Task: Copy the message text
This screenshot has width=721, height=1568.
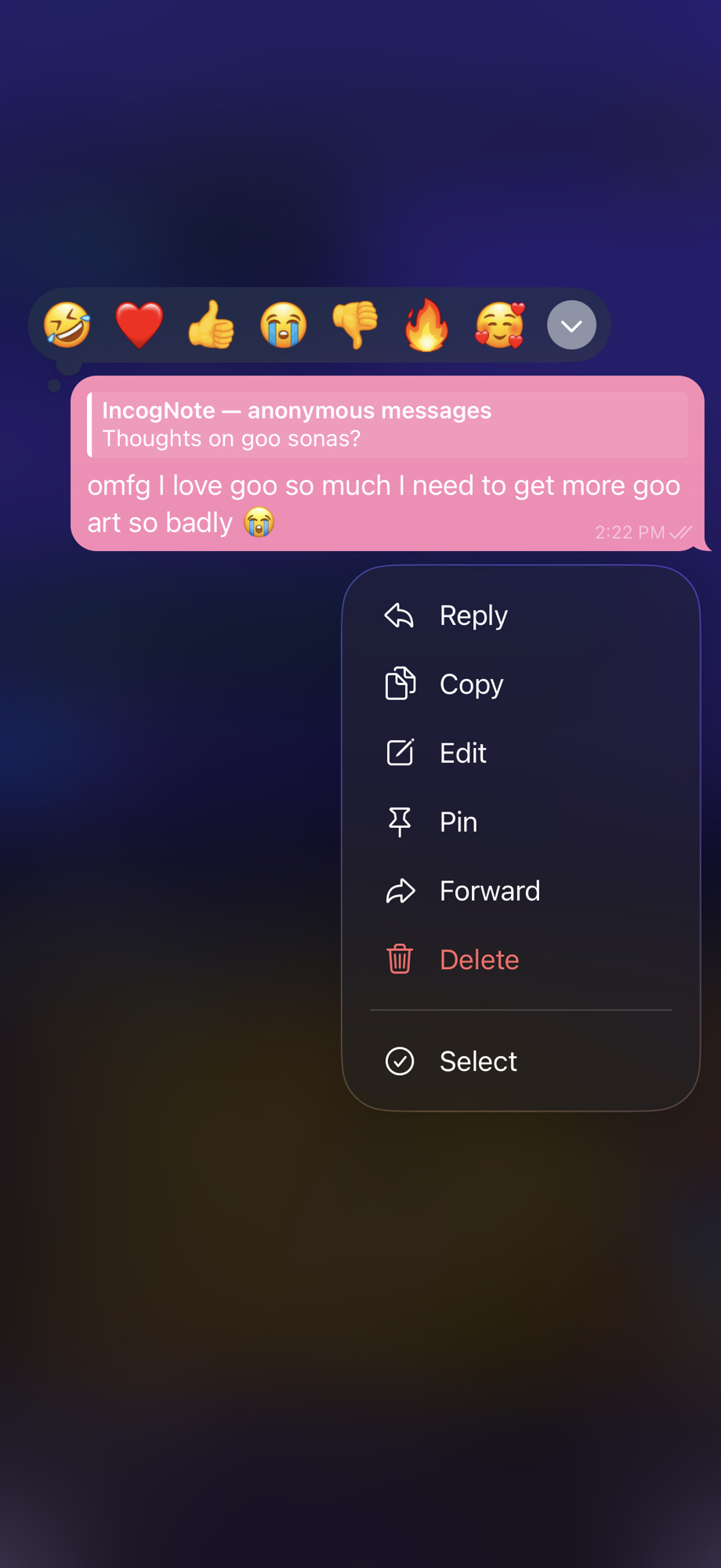Action: click(x=471, y=684)
